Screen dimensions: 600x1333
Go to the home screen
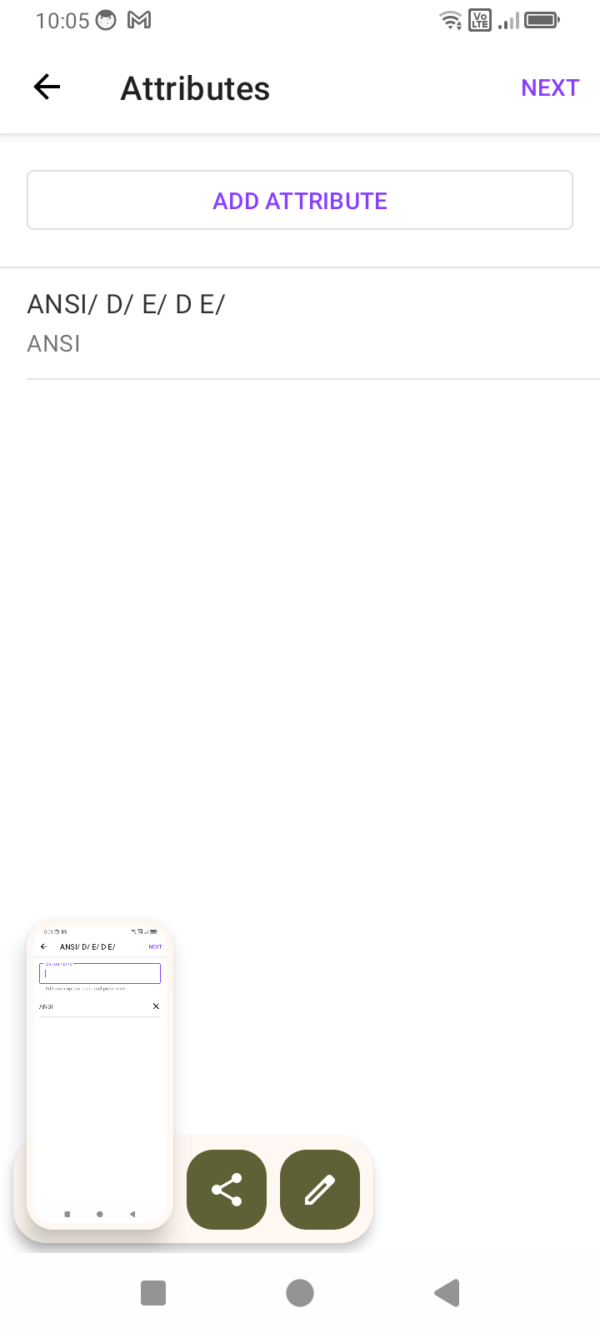[x=300, y=1293]
